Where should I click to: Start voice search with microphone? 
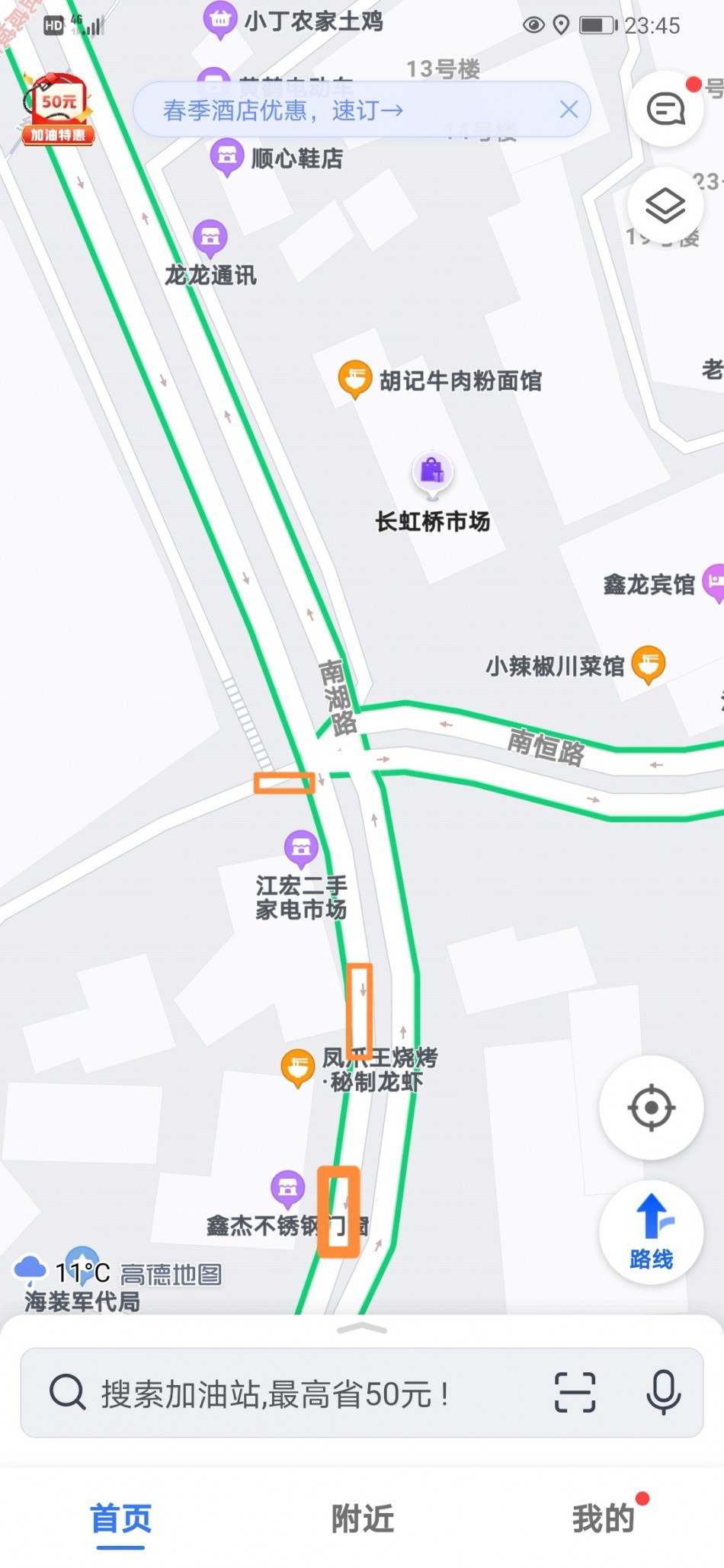coord(663,1393)
